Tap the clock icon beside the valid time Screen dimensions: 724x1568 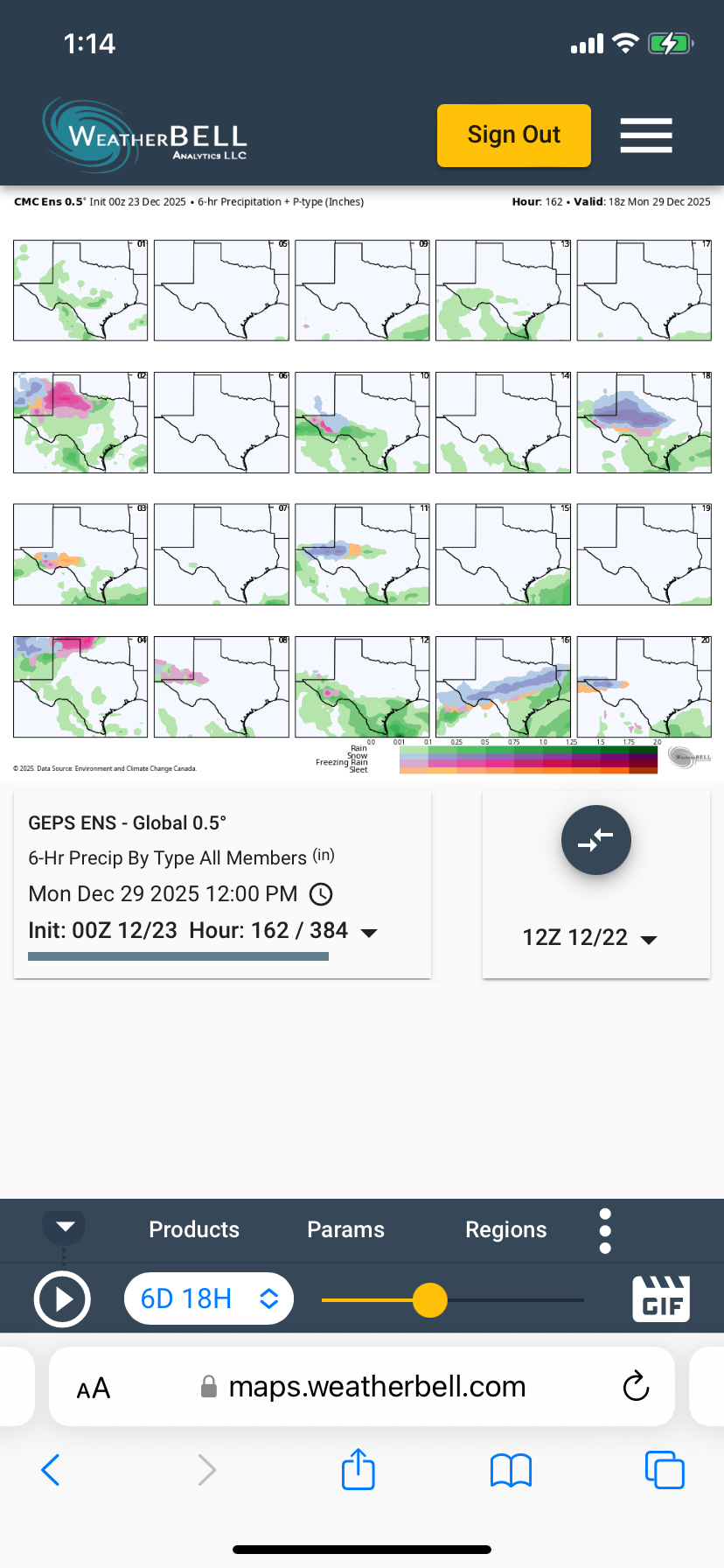coord(322,894)
